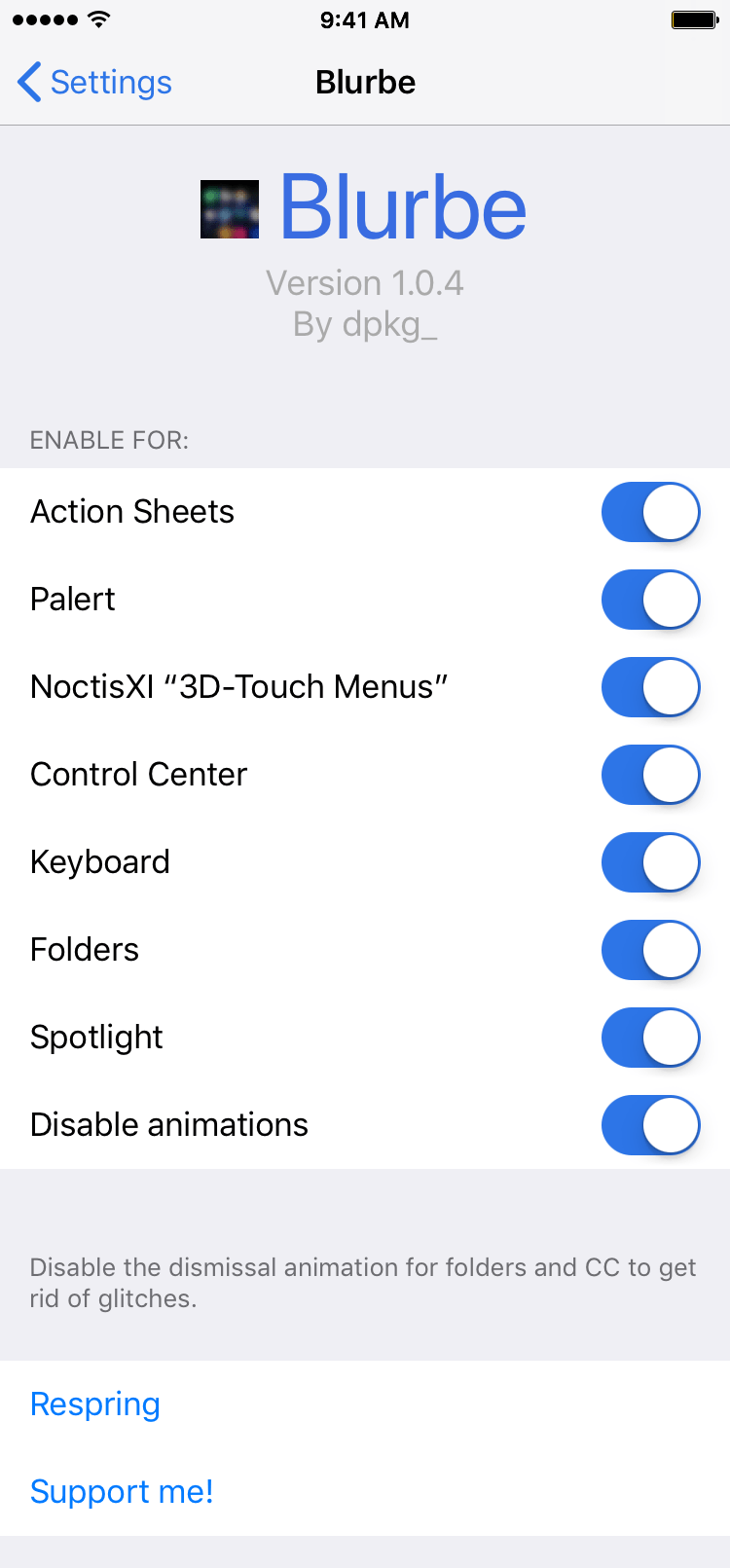This screenshot has height=1568, width=730.
Task: Toggle off Action Sheets switch
Action: [650, 512]
